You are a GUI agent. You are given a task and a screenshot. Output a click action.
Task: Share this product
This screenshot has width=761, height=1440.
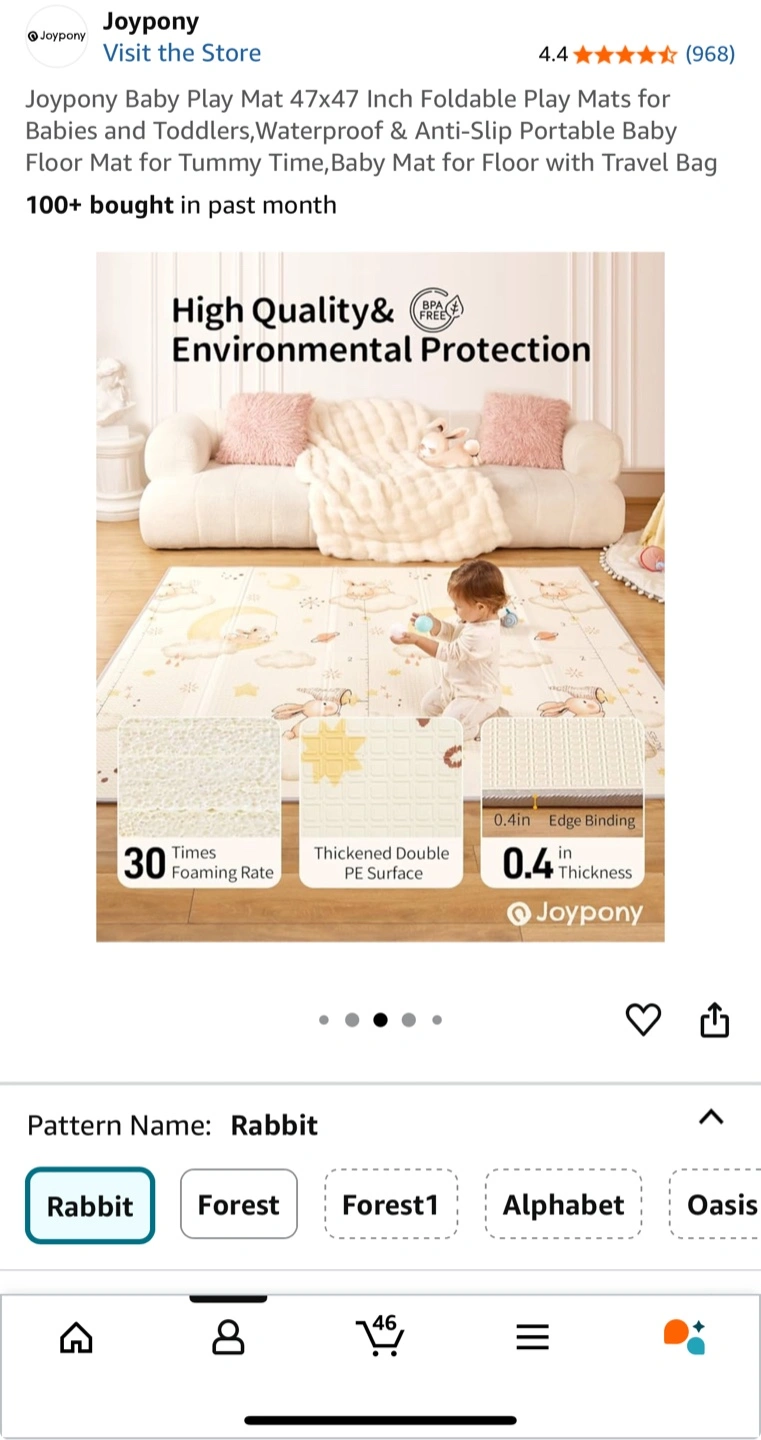pos(715,1020)
